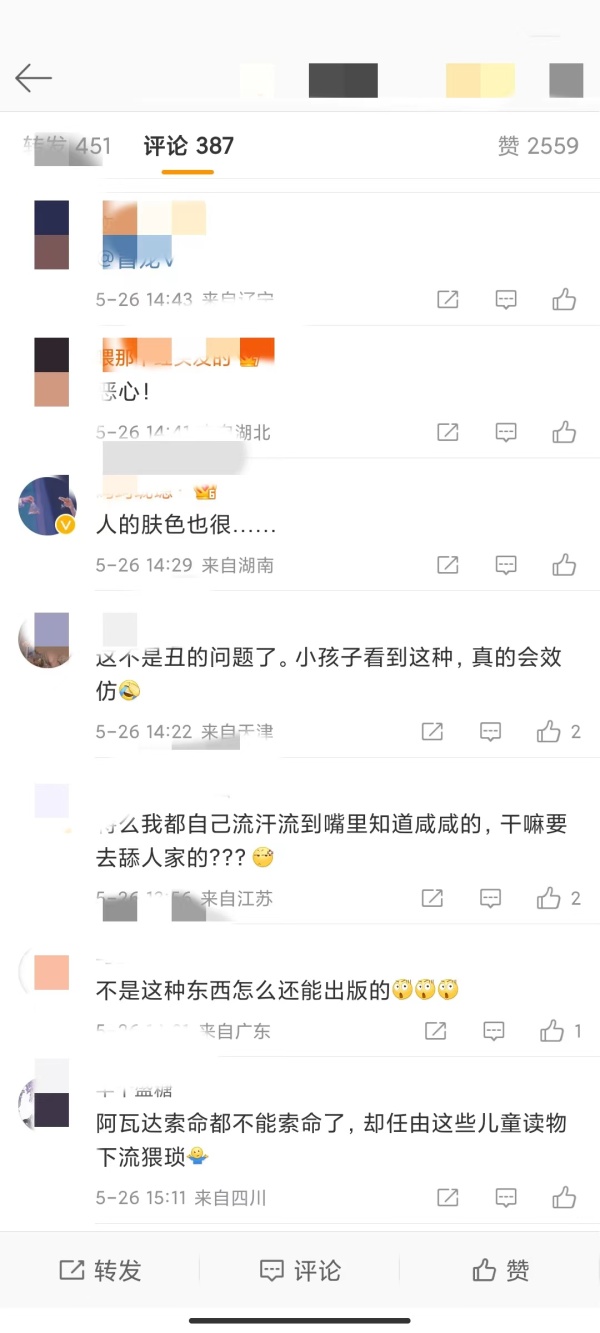Repost the comment 不是这种东西怎么还能出版的
Screen dimensions: 600x1333
pyautogui.click(x=436, y=1030)
